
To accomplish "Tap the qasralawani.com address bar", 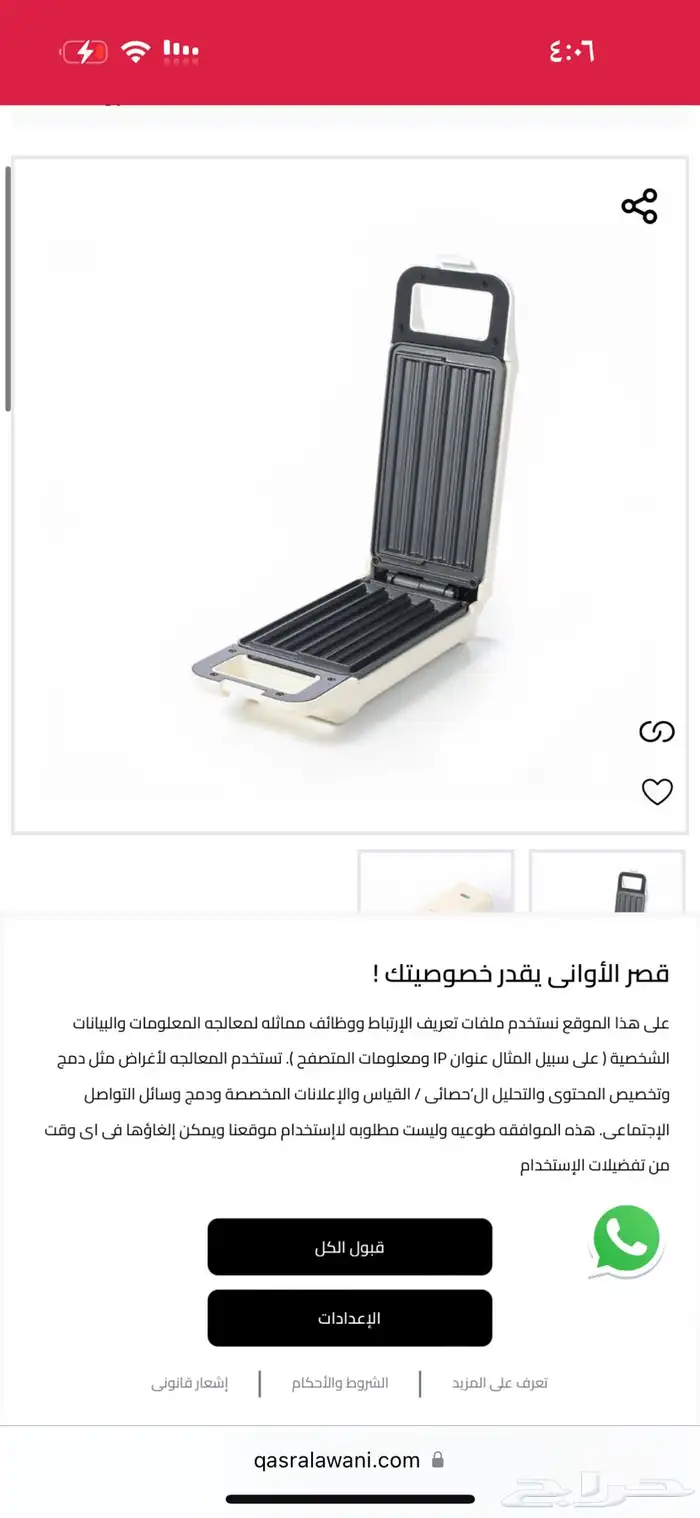I will tap(350, 1460).
